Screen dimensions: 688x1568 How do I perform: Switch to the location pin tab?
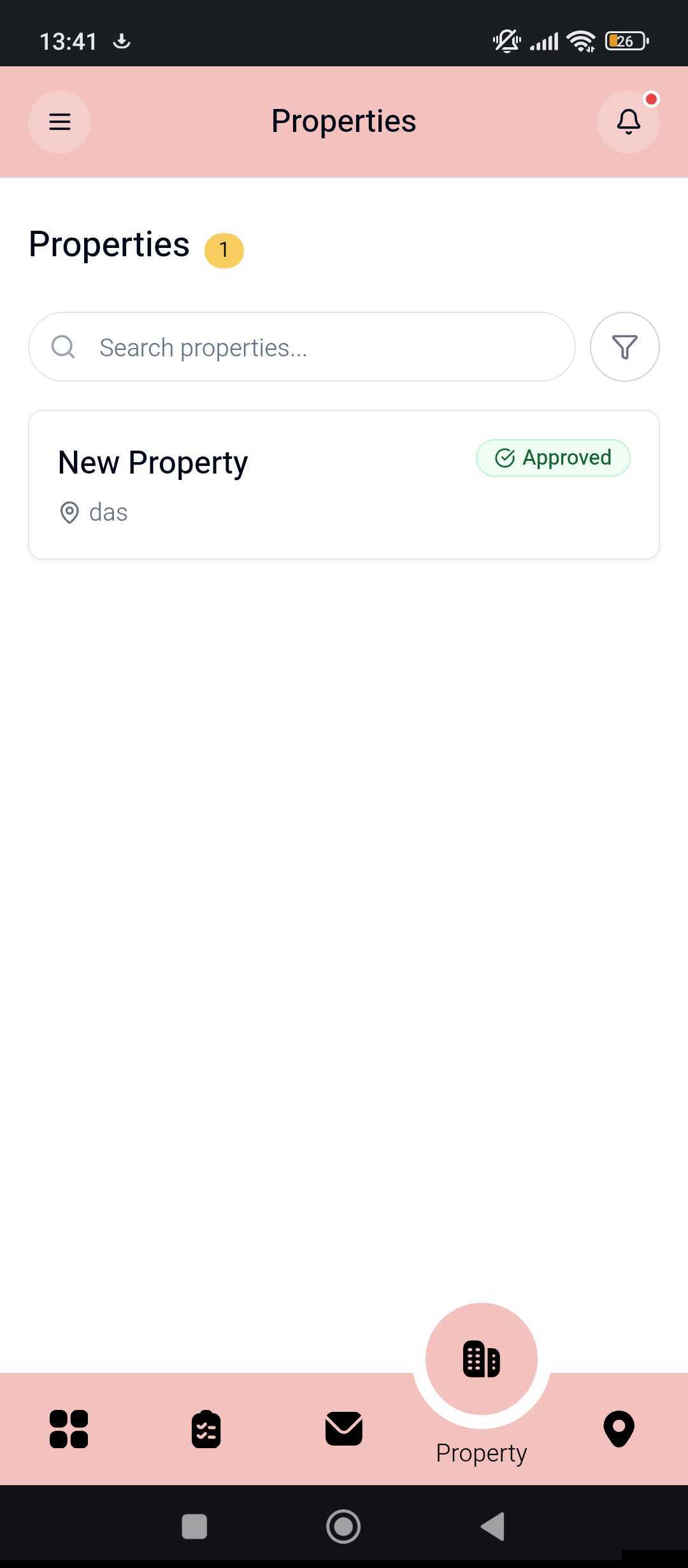coord(619,1428)
